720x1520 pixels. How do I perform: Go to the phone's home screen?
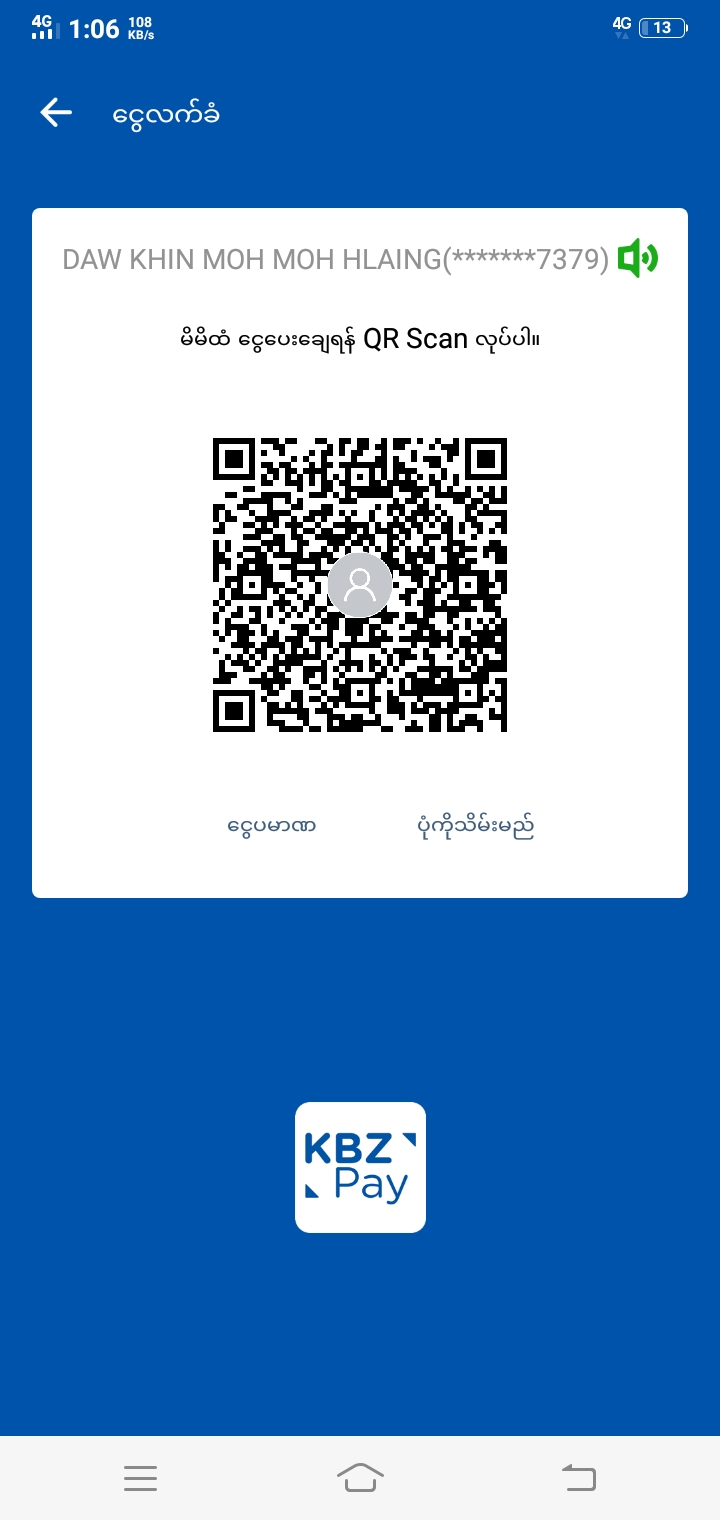tap(360, 1477)
